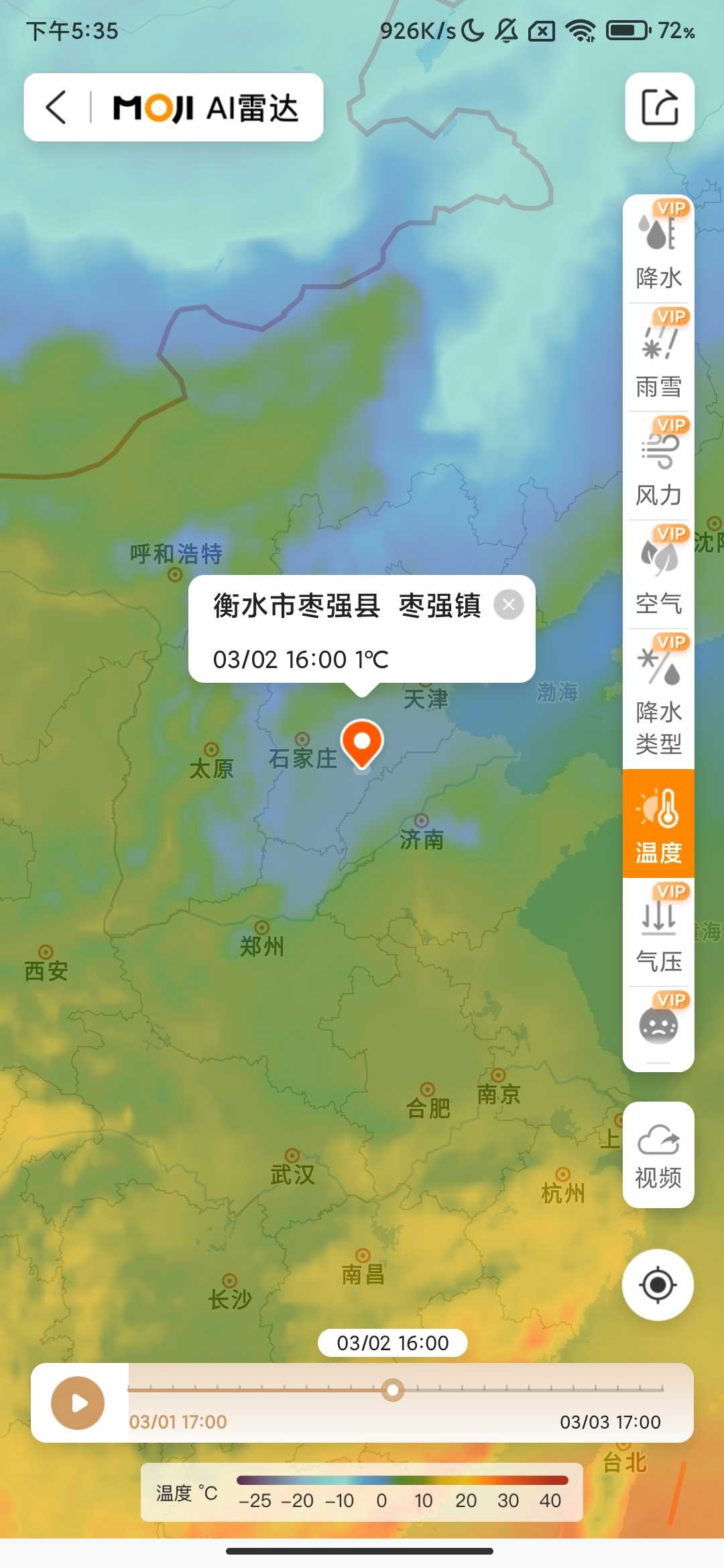Image resolution: width=724 pixels, height=1568 pixels.
Task: Dismiss the 枣强镇 info popup via X
Action: 509,604
